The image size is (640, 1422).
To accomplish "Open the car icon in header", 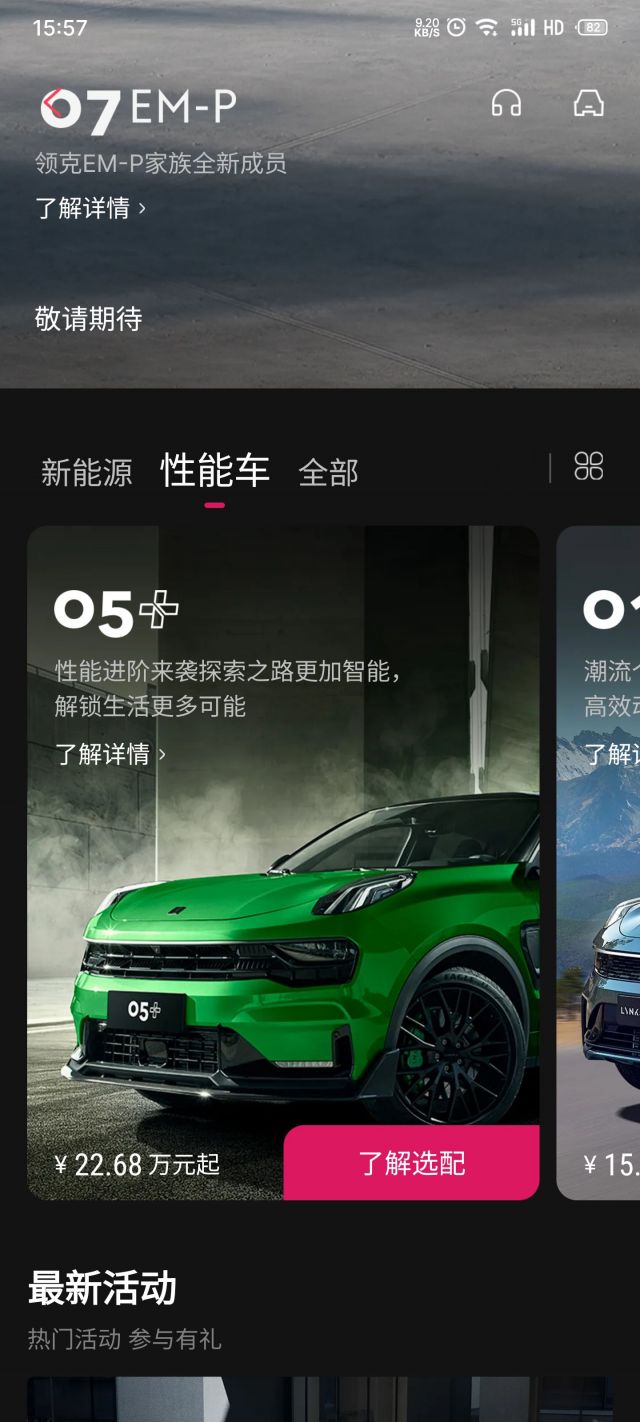I will coord(588,104).
